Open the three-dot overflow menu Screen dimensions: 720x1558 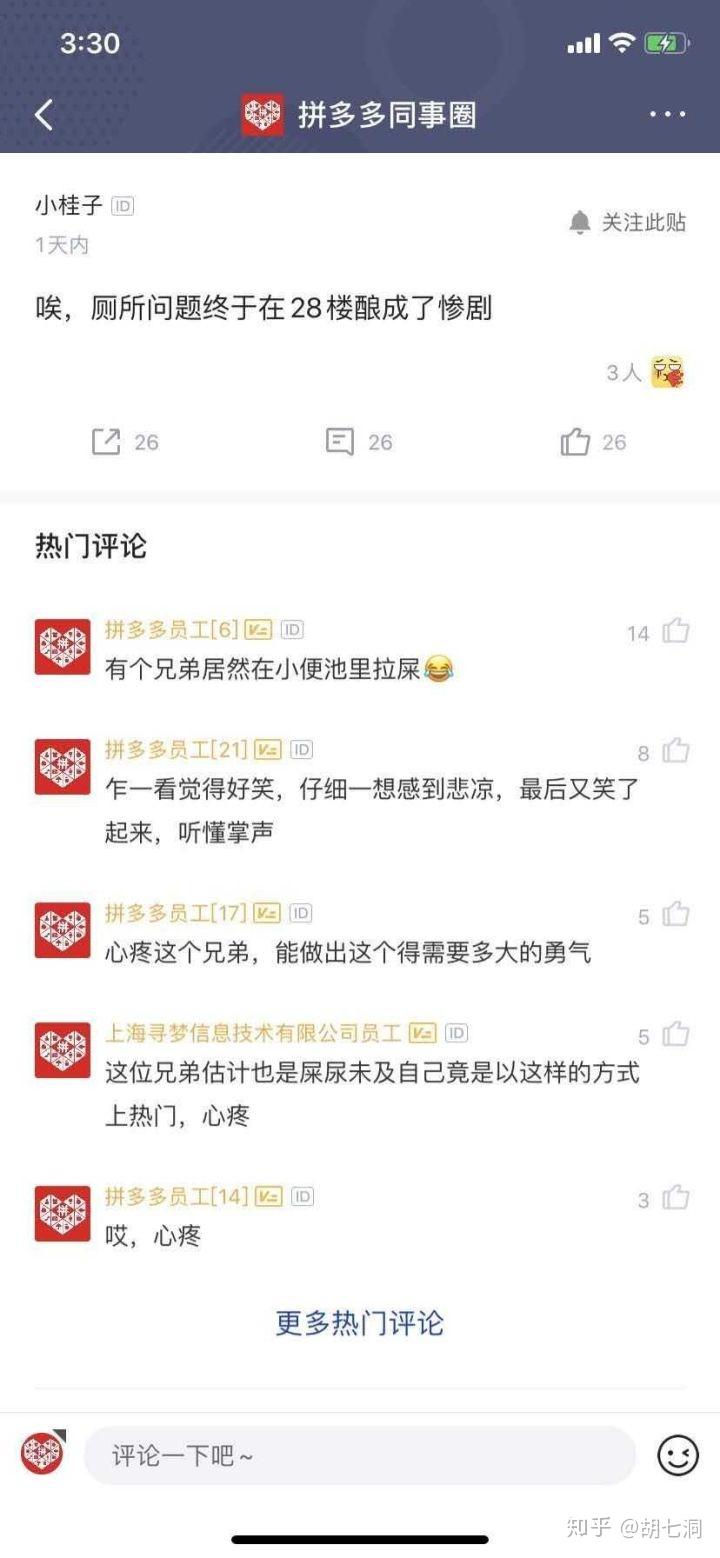(667, 115)
